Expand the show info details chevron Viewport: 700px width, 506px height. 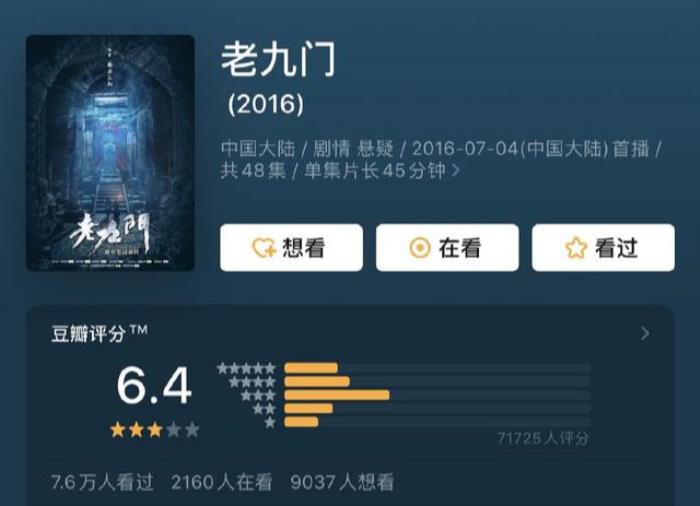456,171
